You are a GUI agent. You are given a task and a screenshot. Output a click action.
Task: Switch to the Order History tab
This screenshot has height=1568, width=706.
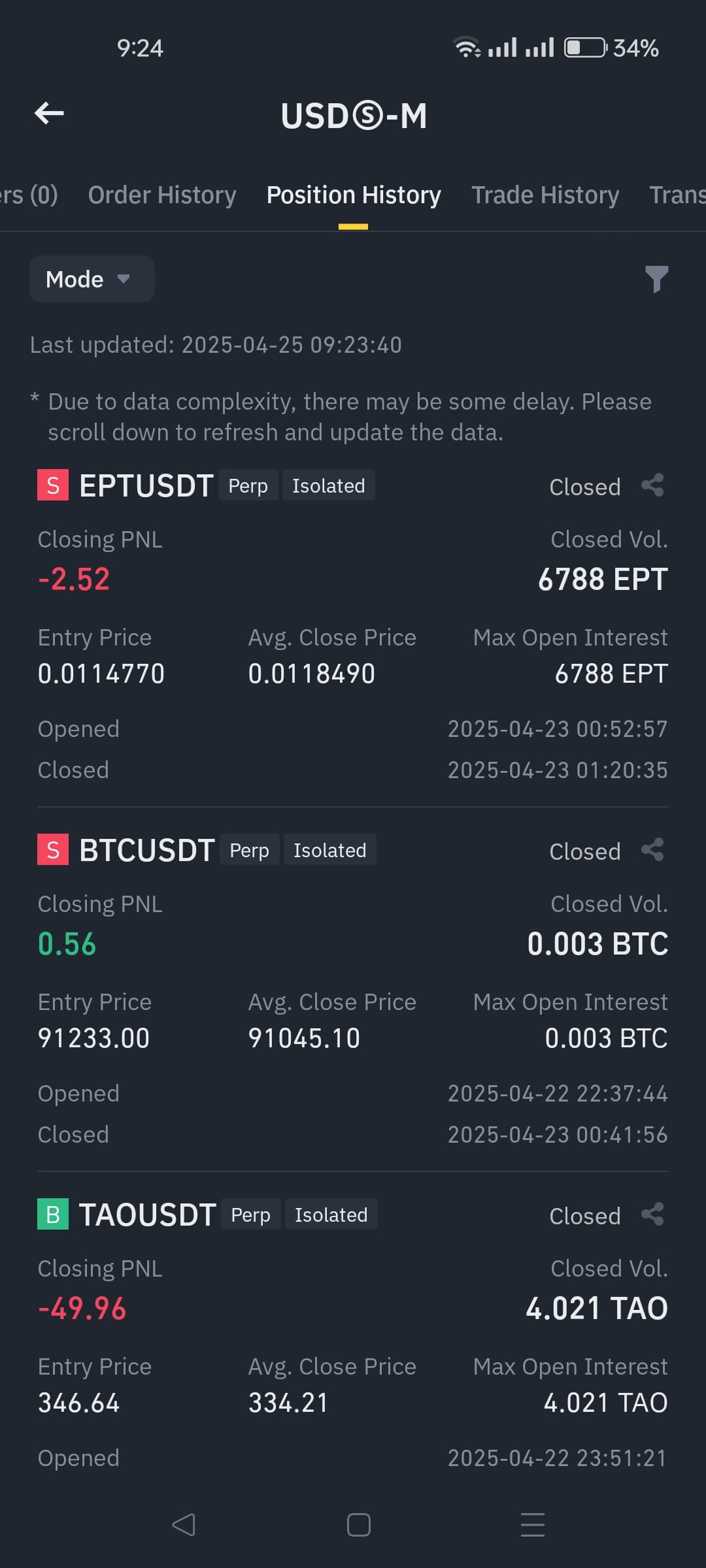point(162,195)
